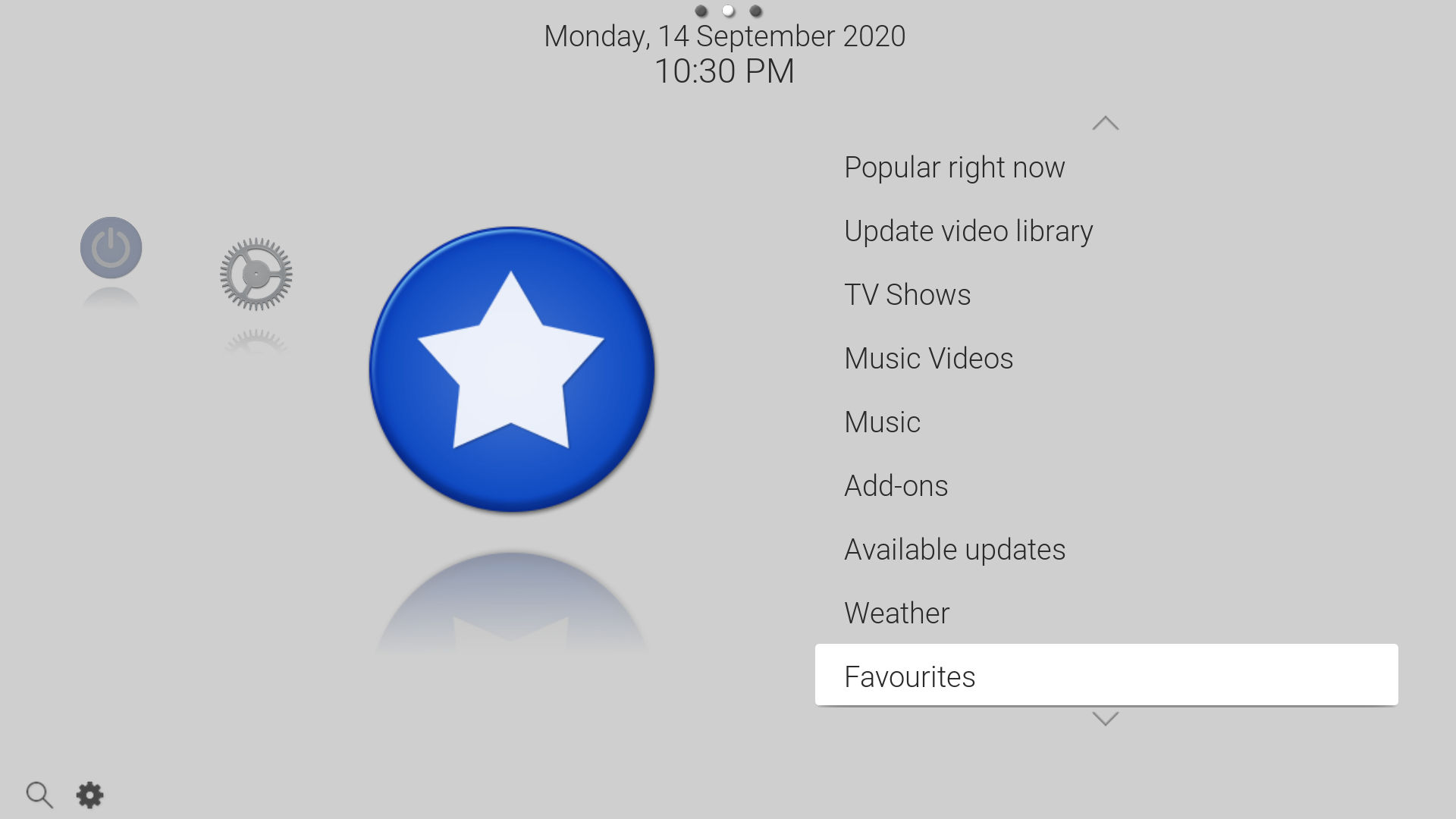The image size is (1456, 819).
Task: Open the Music menu item
Action: pos(882,422)
